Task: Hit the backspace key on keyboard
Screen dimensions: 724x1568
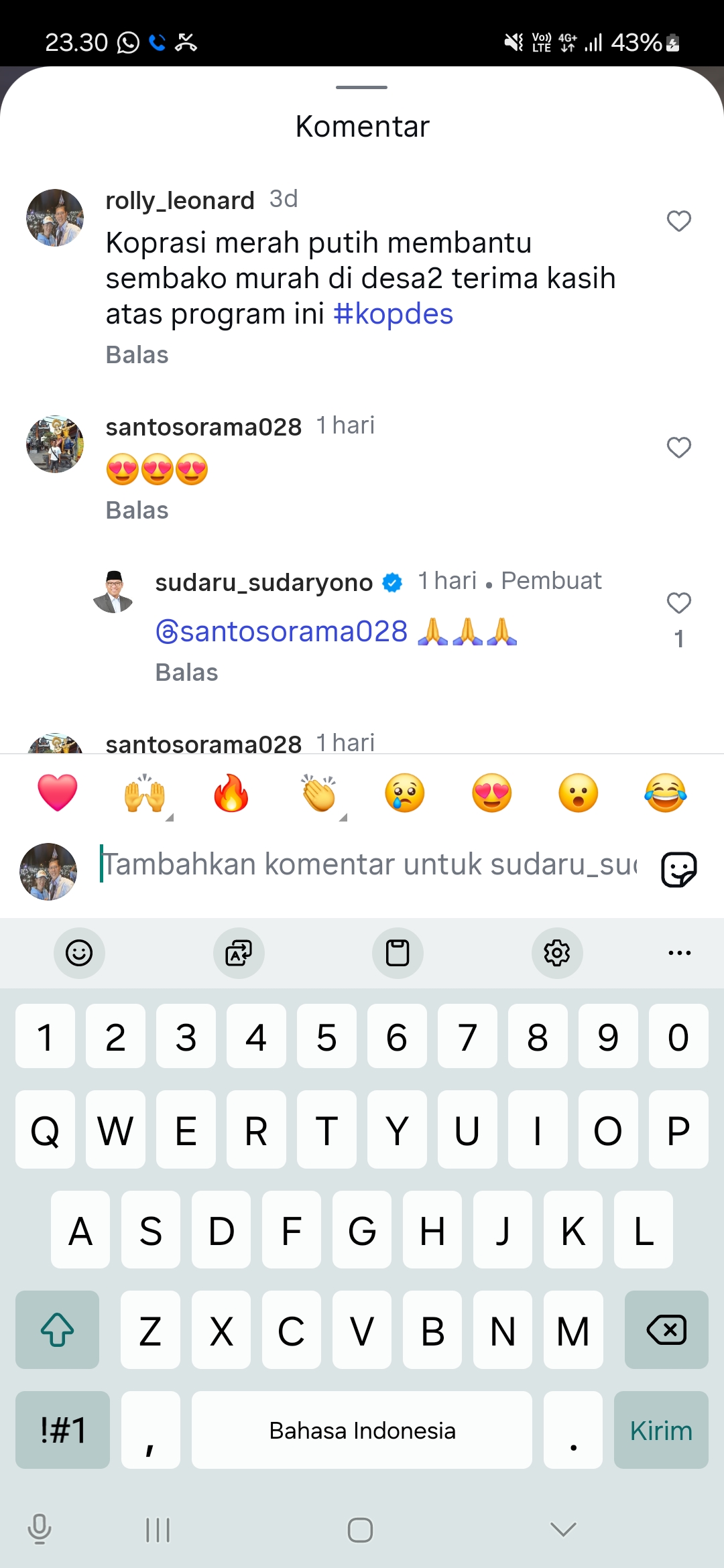Action: (666, 1329)
